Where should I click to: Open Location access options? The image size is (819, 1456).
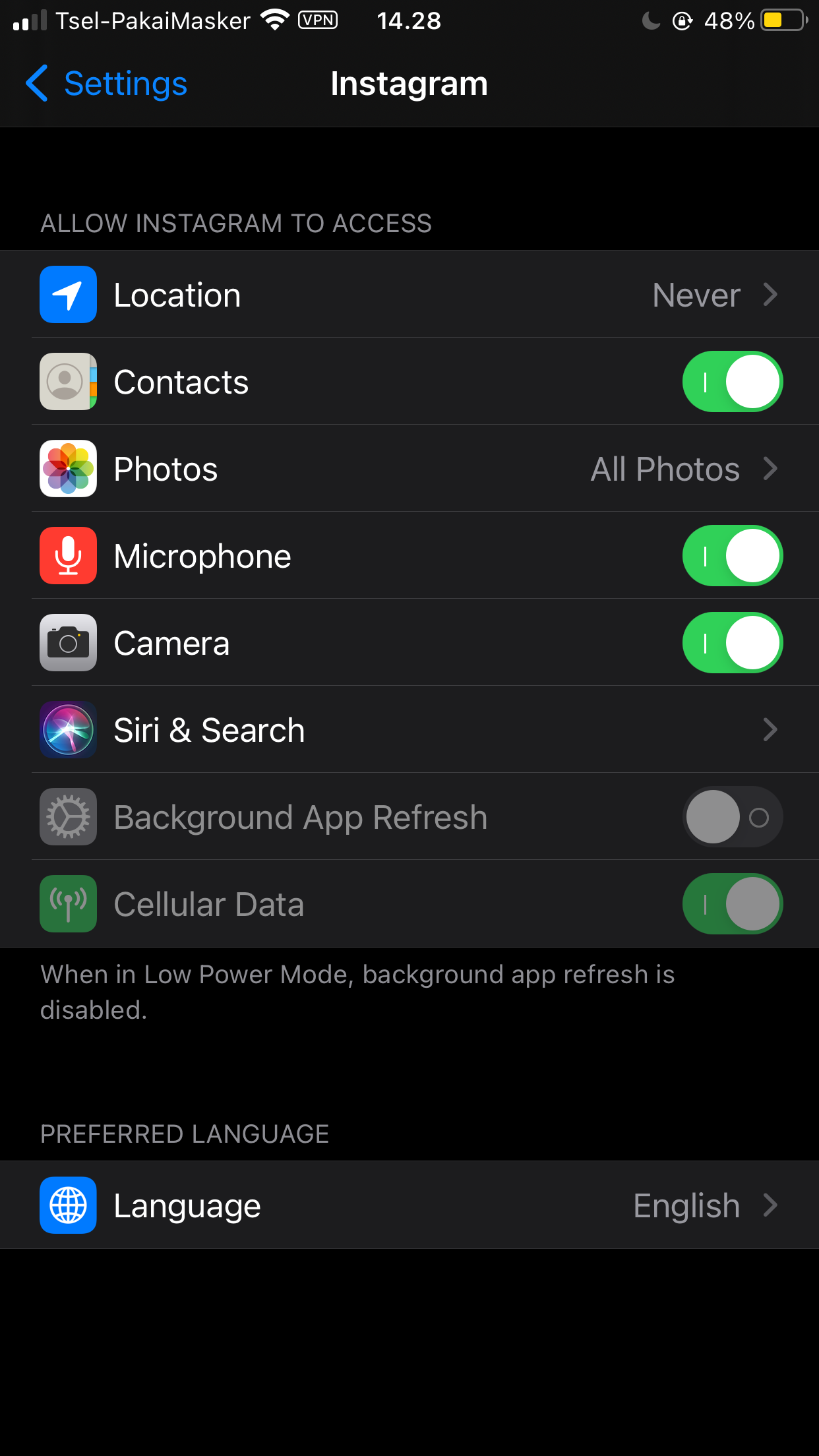[409, 295]
